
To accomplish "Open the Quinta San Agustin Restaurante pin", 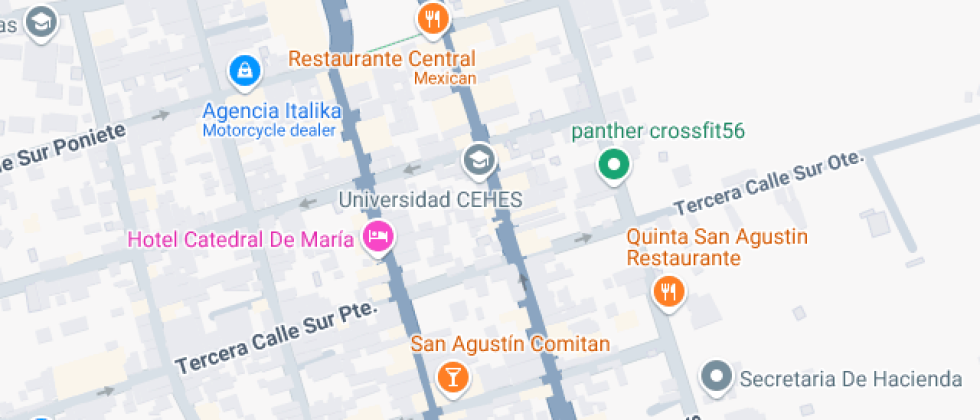I will pos(667,291).
